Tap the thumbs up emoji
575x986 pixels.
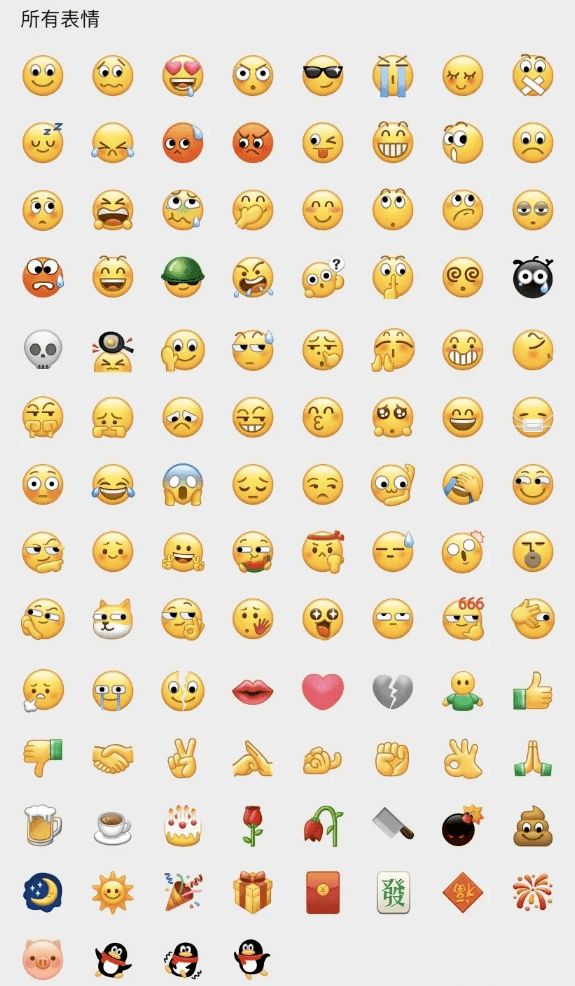tap(532, 690)
